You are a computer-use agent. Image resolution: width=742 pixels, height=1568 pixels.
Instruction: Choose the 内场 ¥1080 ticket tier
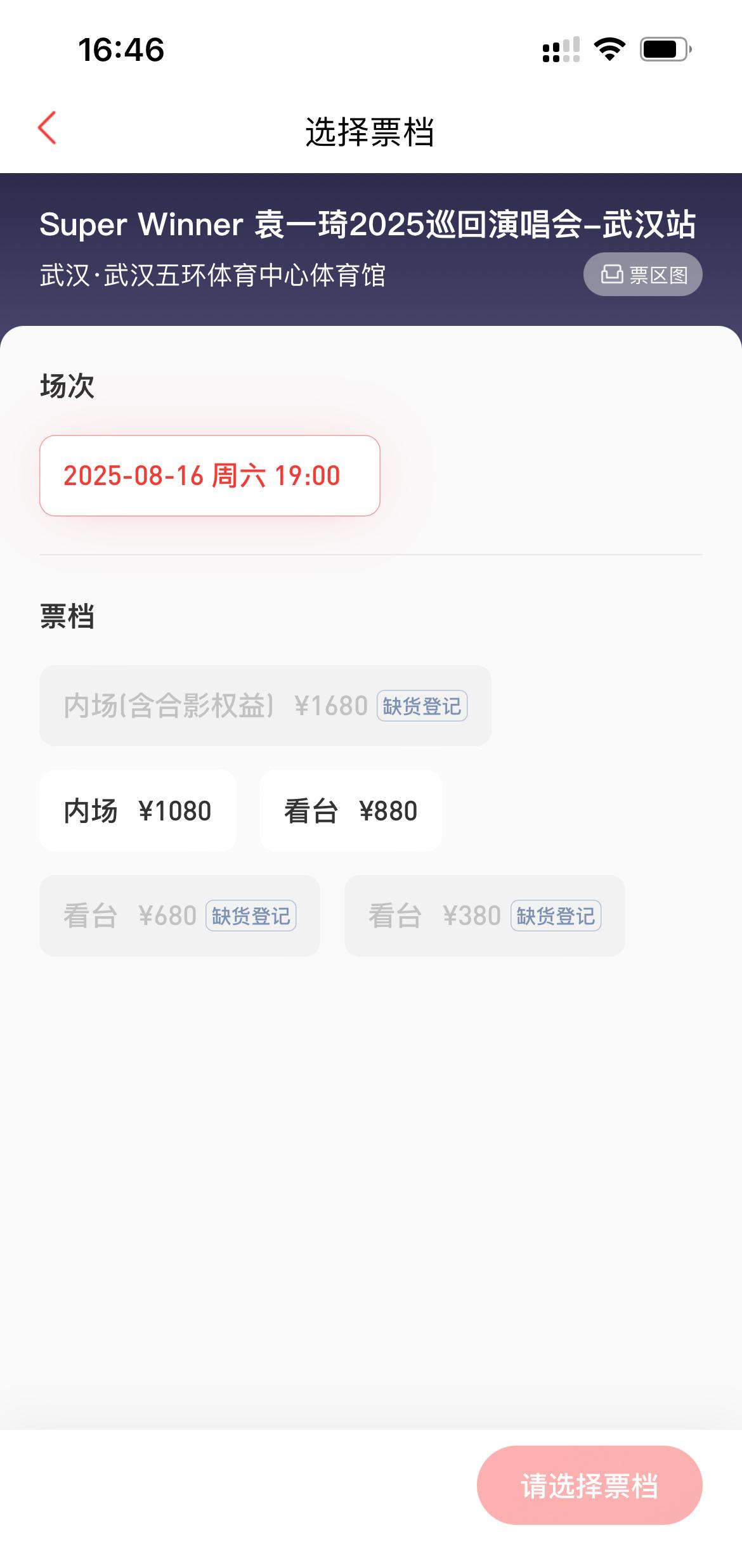pyautogui.click(x=138, y=811)
